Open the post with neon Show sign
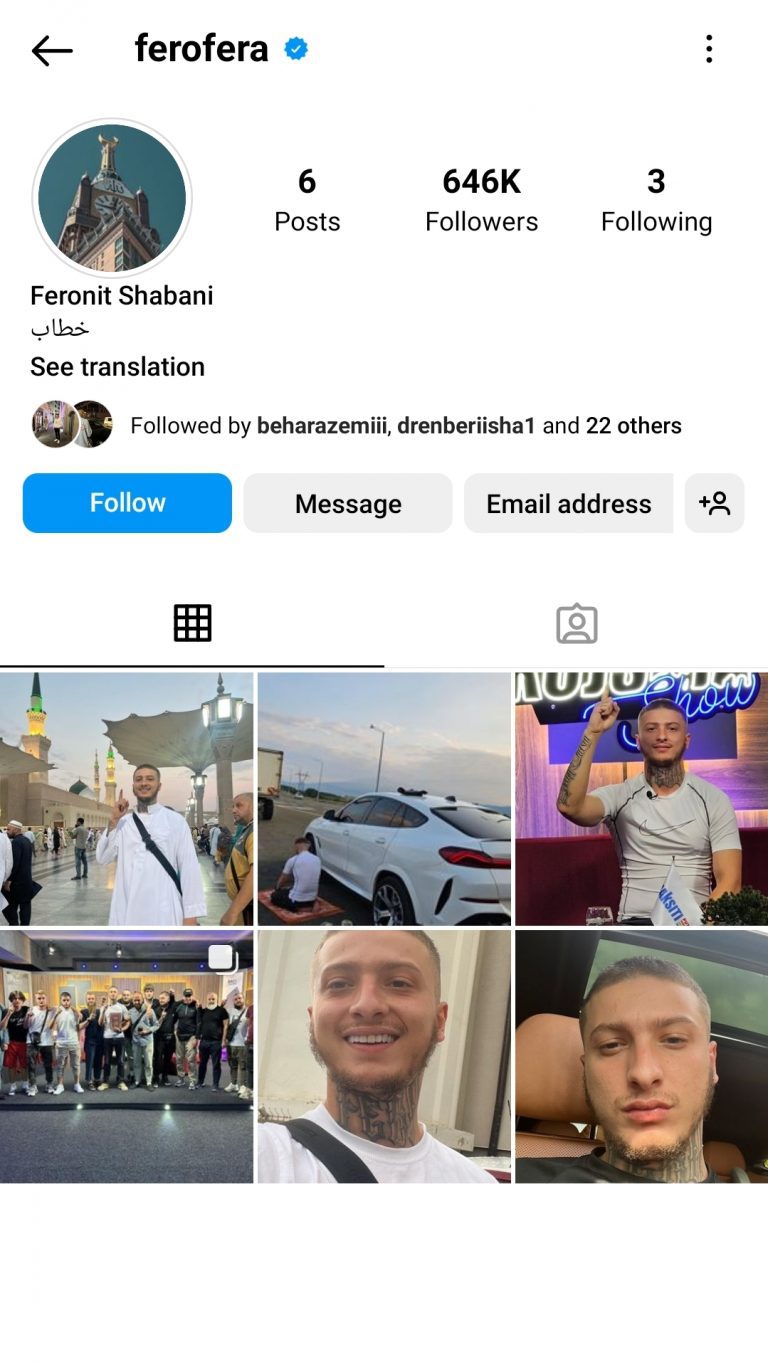Image resolution: width=768 pixels, height=1362 pixels. (641, 798)
